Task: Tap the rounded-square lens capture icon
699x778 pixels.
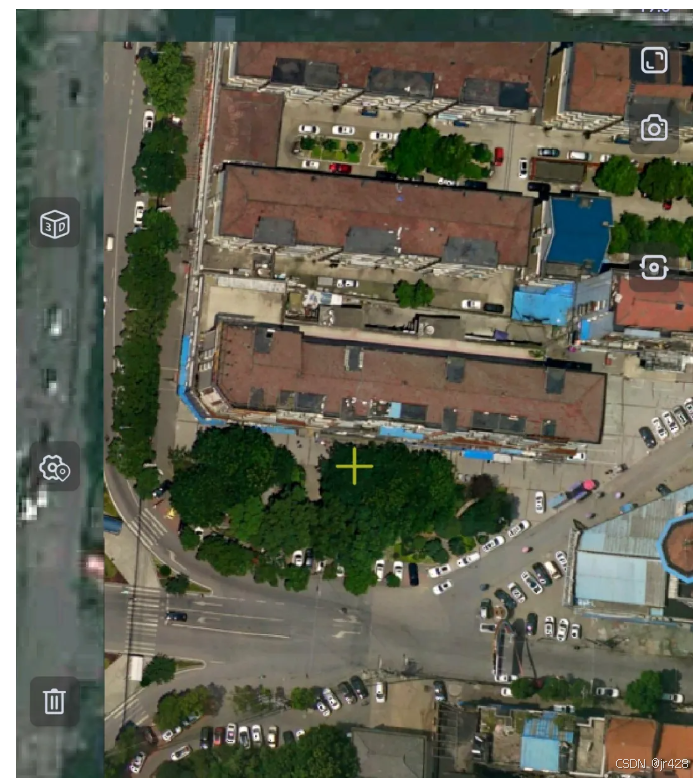Action: (x=654, y=267)
